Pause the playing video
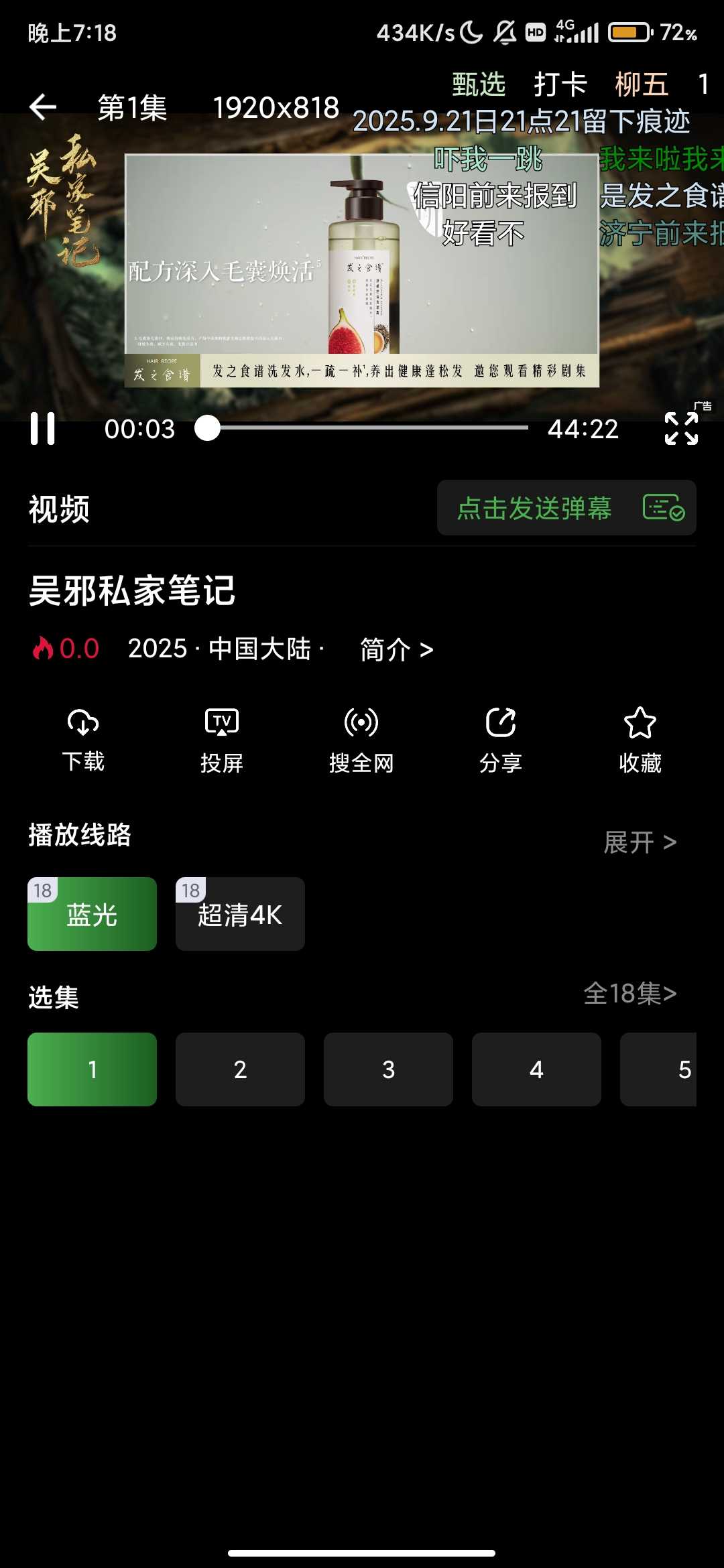Image resolution: width=724 pixels, height=1568 pixels. [x=43, y=429]
